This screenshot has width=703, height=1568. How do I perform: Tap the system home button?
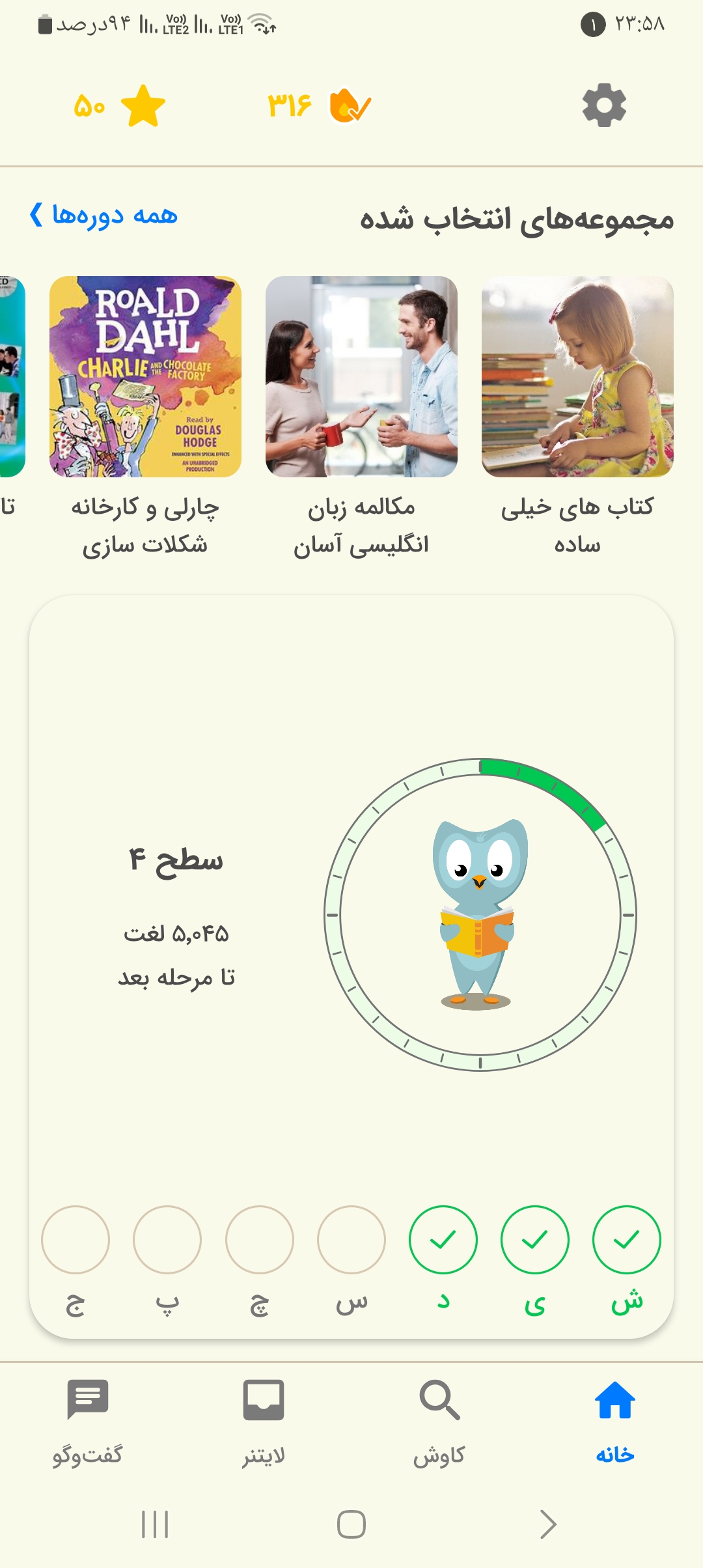pos(351,1524)
